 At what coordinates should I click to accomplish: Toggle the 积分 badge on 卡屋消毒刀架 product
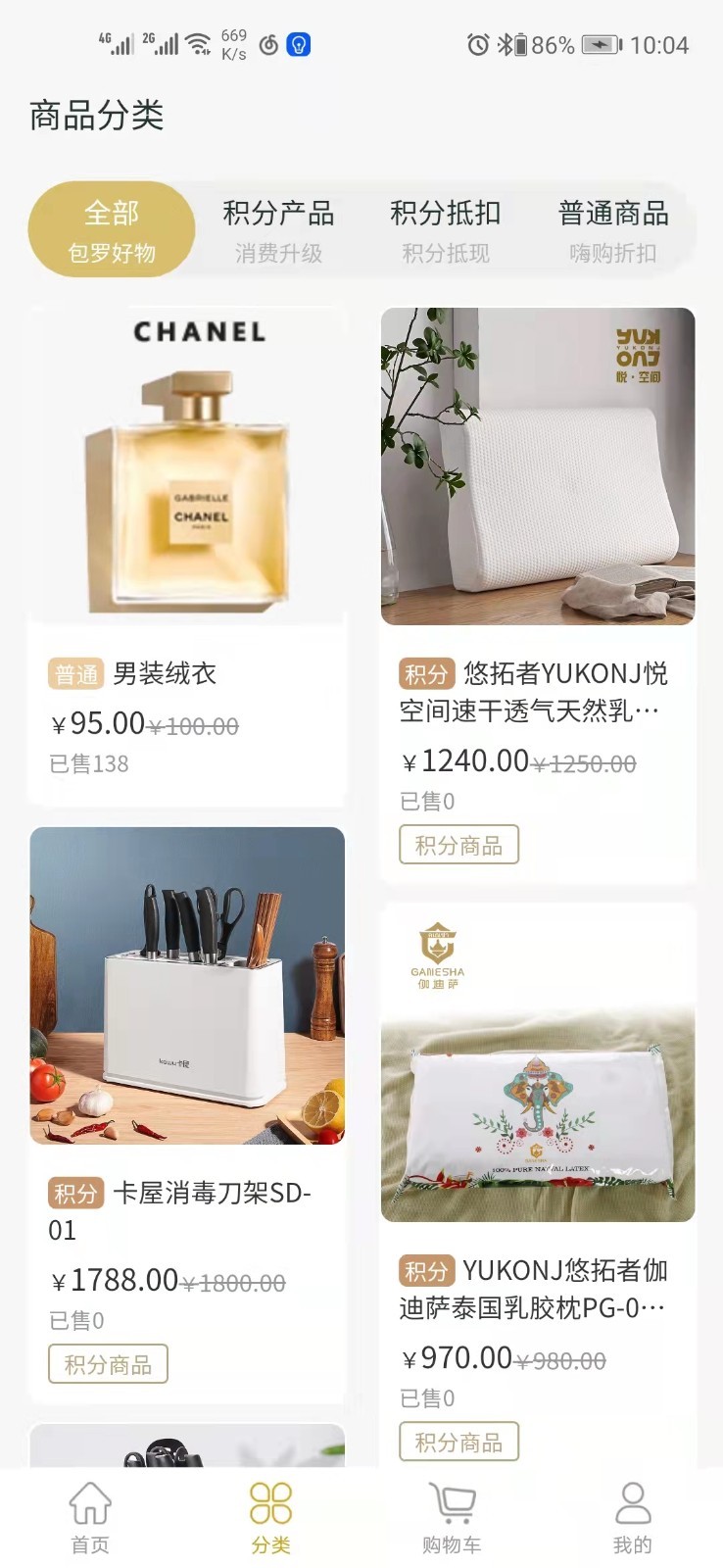pyautogui.click(x=78, y=1194)
